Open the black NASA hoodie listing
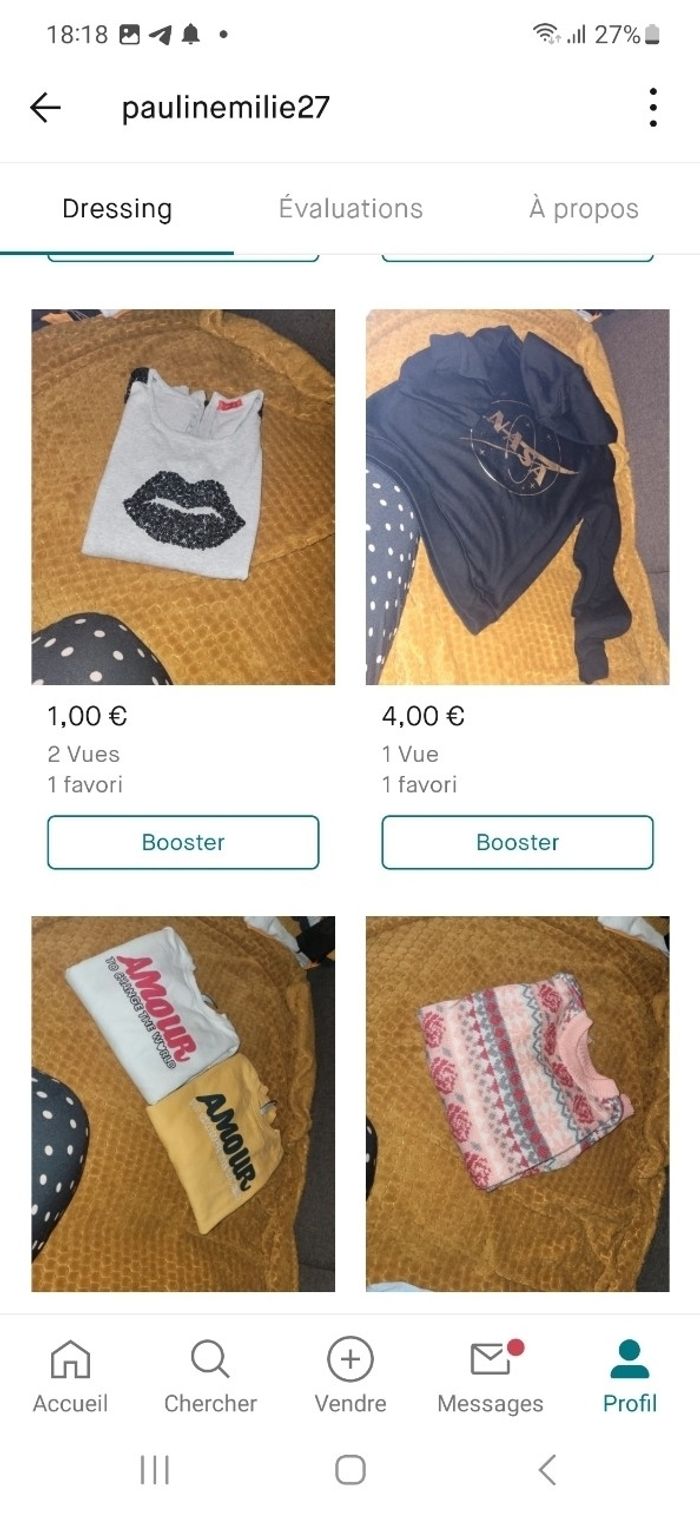 (517, 497)
